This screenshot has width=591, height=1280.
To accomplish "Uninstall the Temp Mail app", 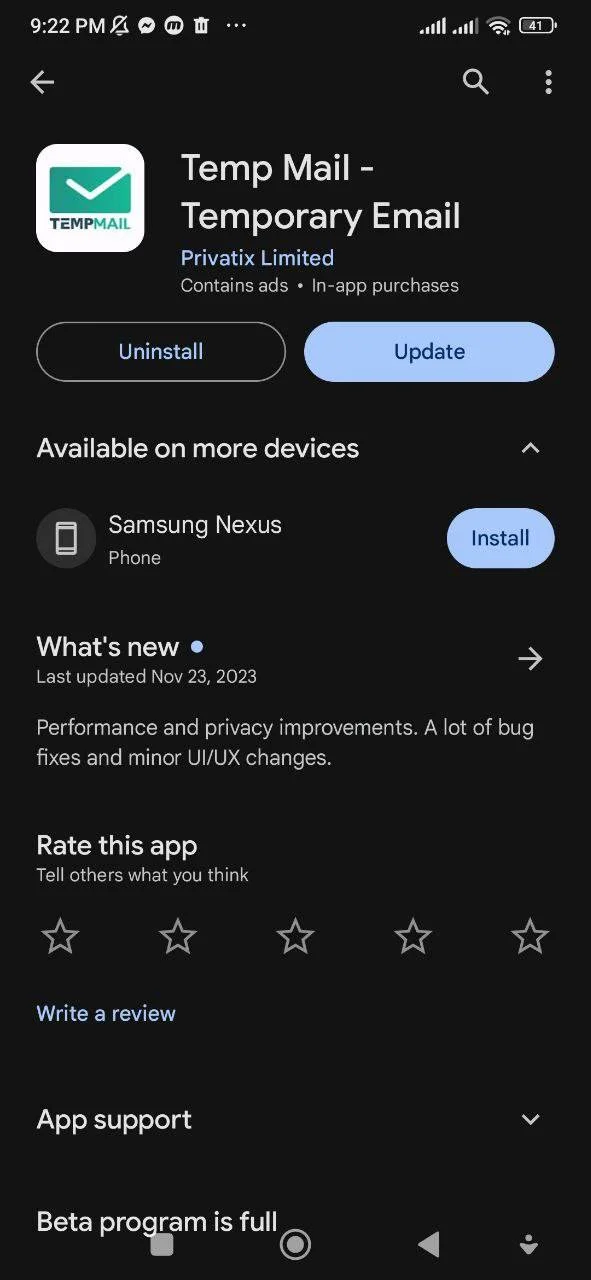I will coord(161,352).
